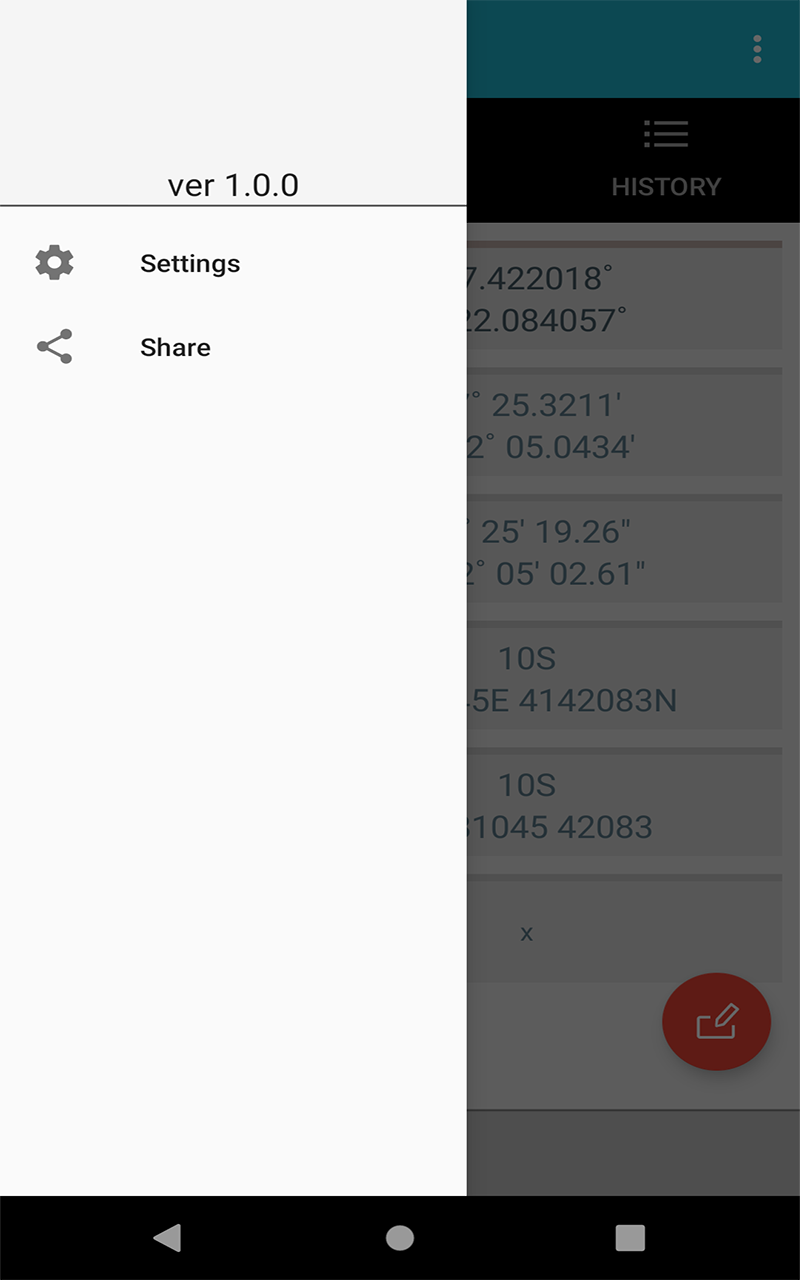The image size is (800, 1280).
Task: Tap the ver 1.0.0 version label
Action: pos(232,185)
